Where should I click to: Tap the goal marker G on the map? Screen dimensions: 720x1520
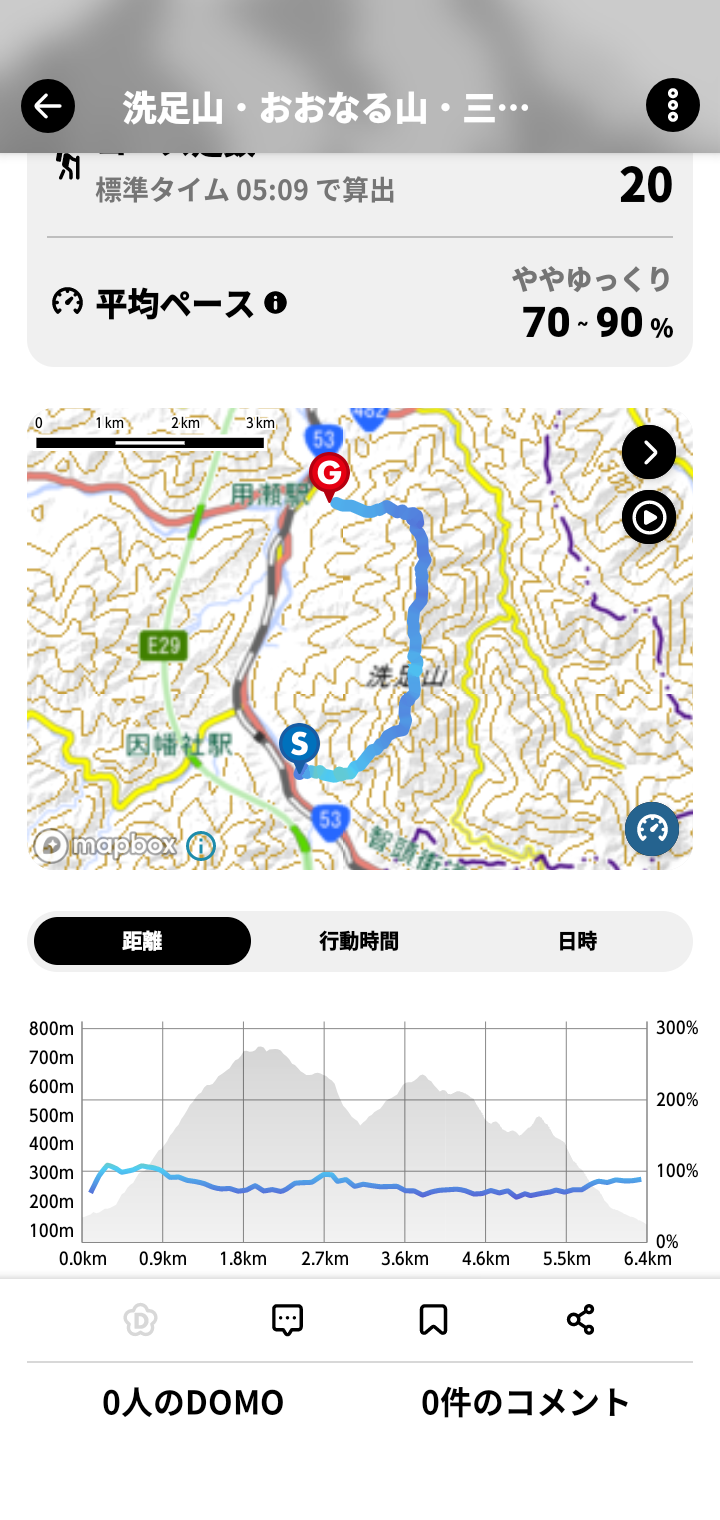pyautogui.click(x=329, y=474)
